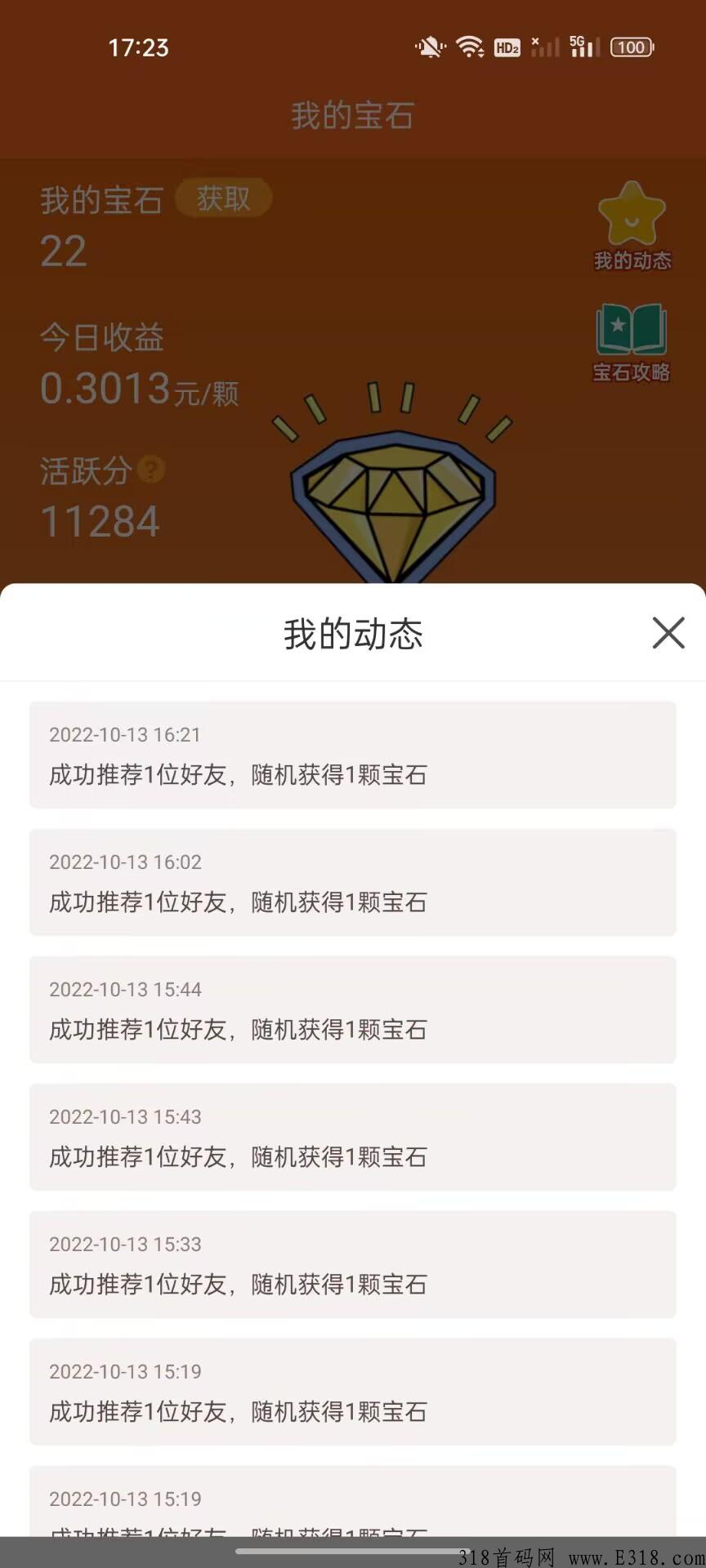Tap the muted notification bell status icon

pyautogui.click(x=430, y=47)
